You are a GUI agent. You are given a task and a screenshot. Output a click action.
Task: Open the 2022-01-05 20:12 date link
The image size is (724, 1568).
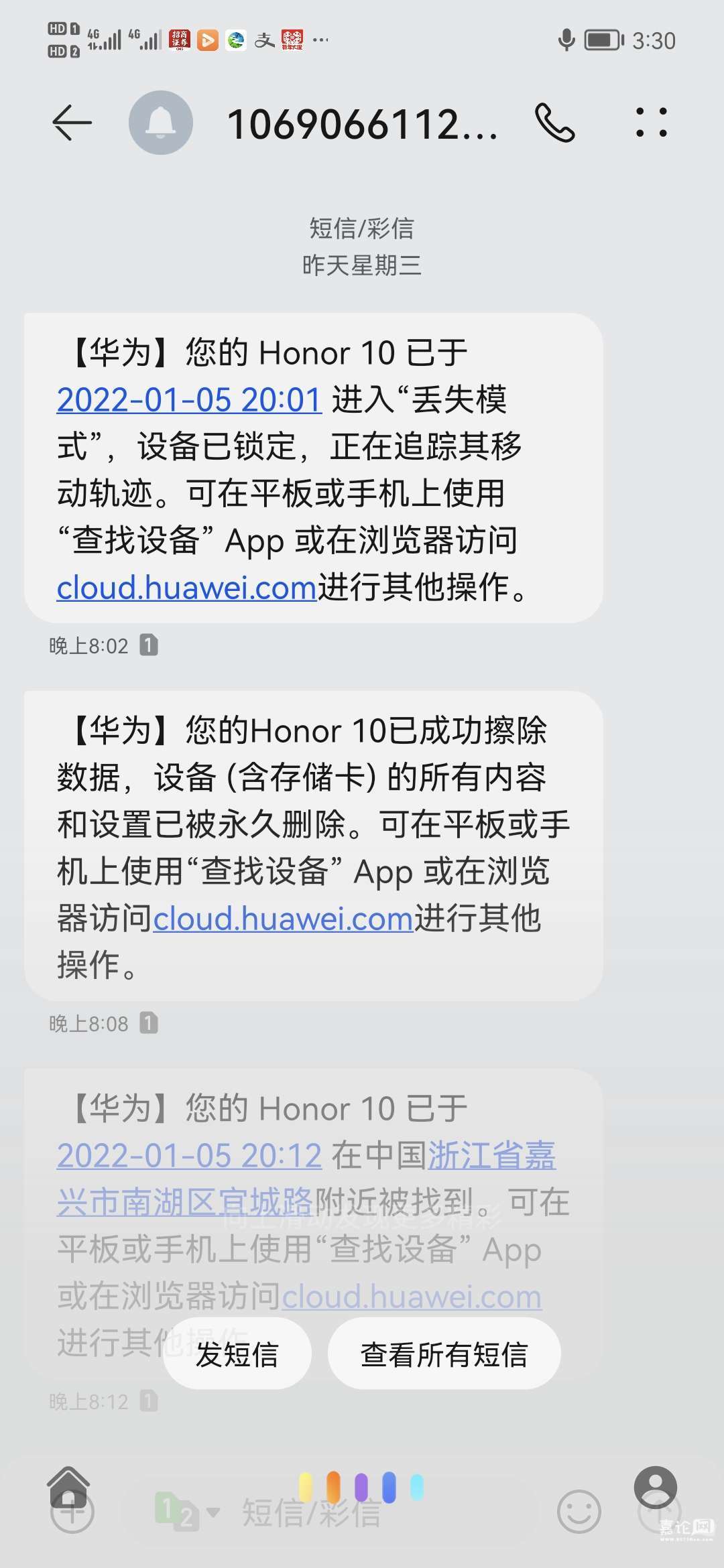coord(189,1156)
